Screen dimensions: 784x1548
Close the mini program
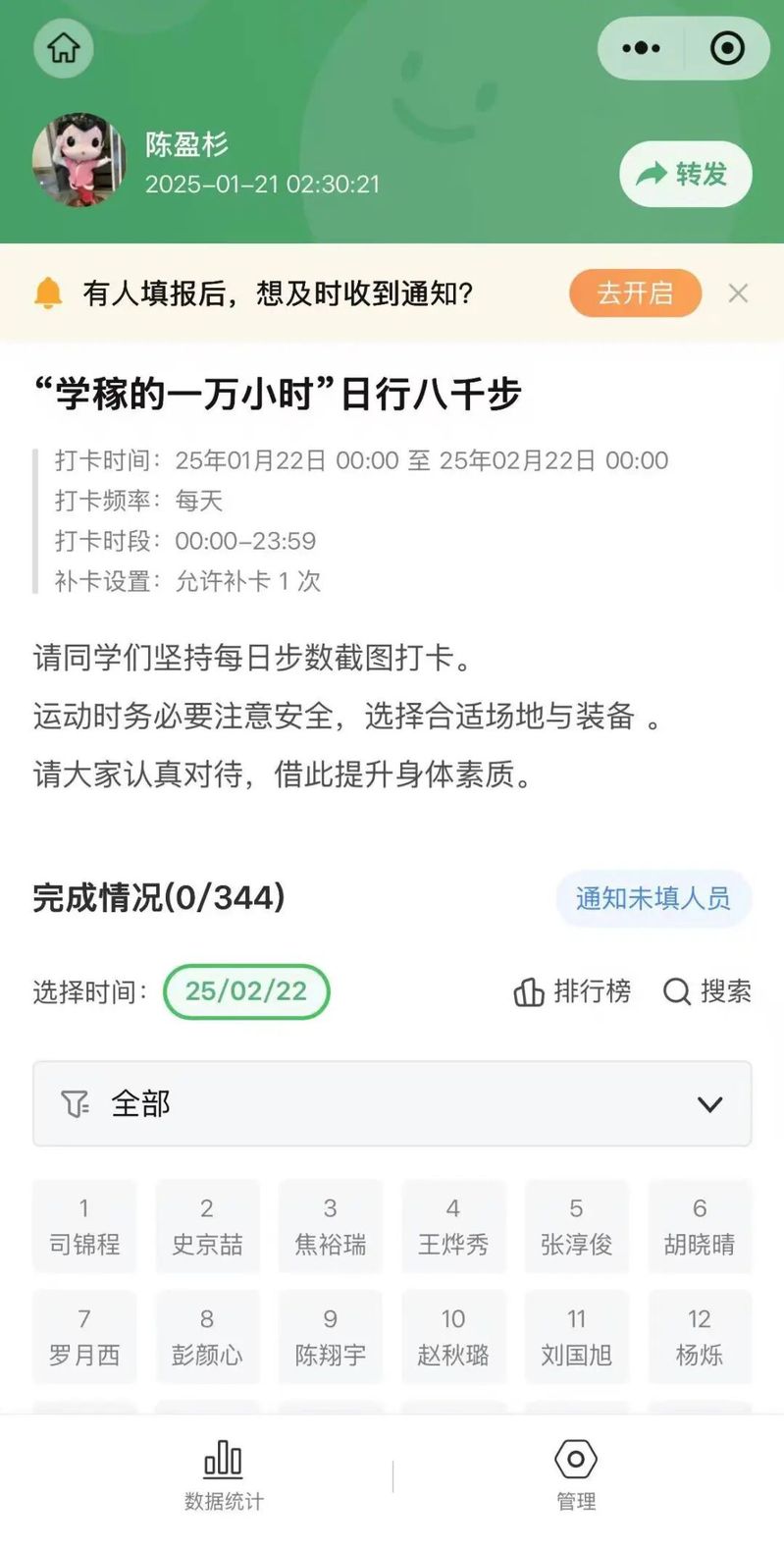pyautogui.click(x=727, y=48)
